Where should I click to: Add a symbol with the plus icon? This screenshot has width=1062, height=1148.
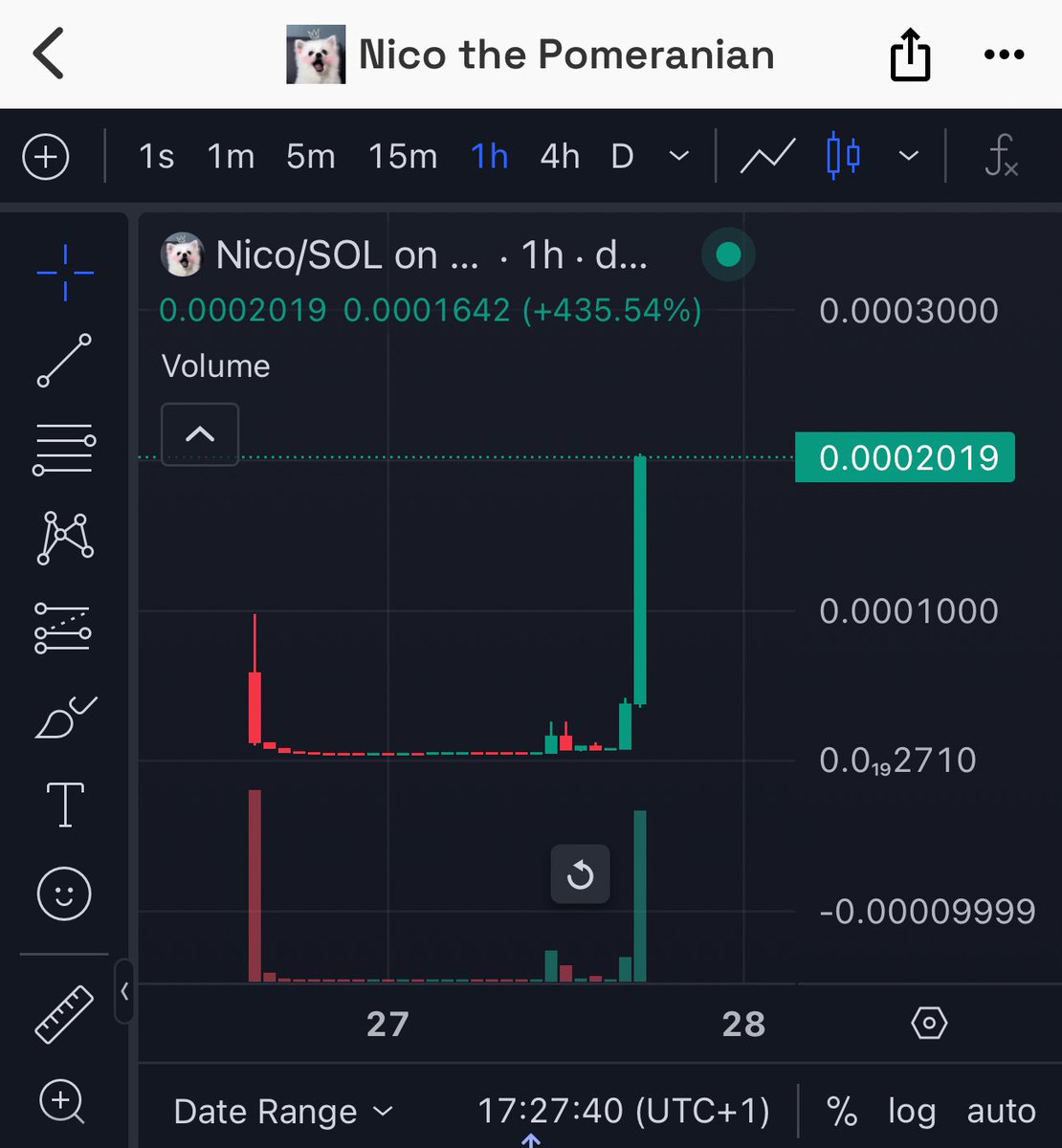(x=46, y=156)
